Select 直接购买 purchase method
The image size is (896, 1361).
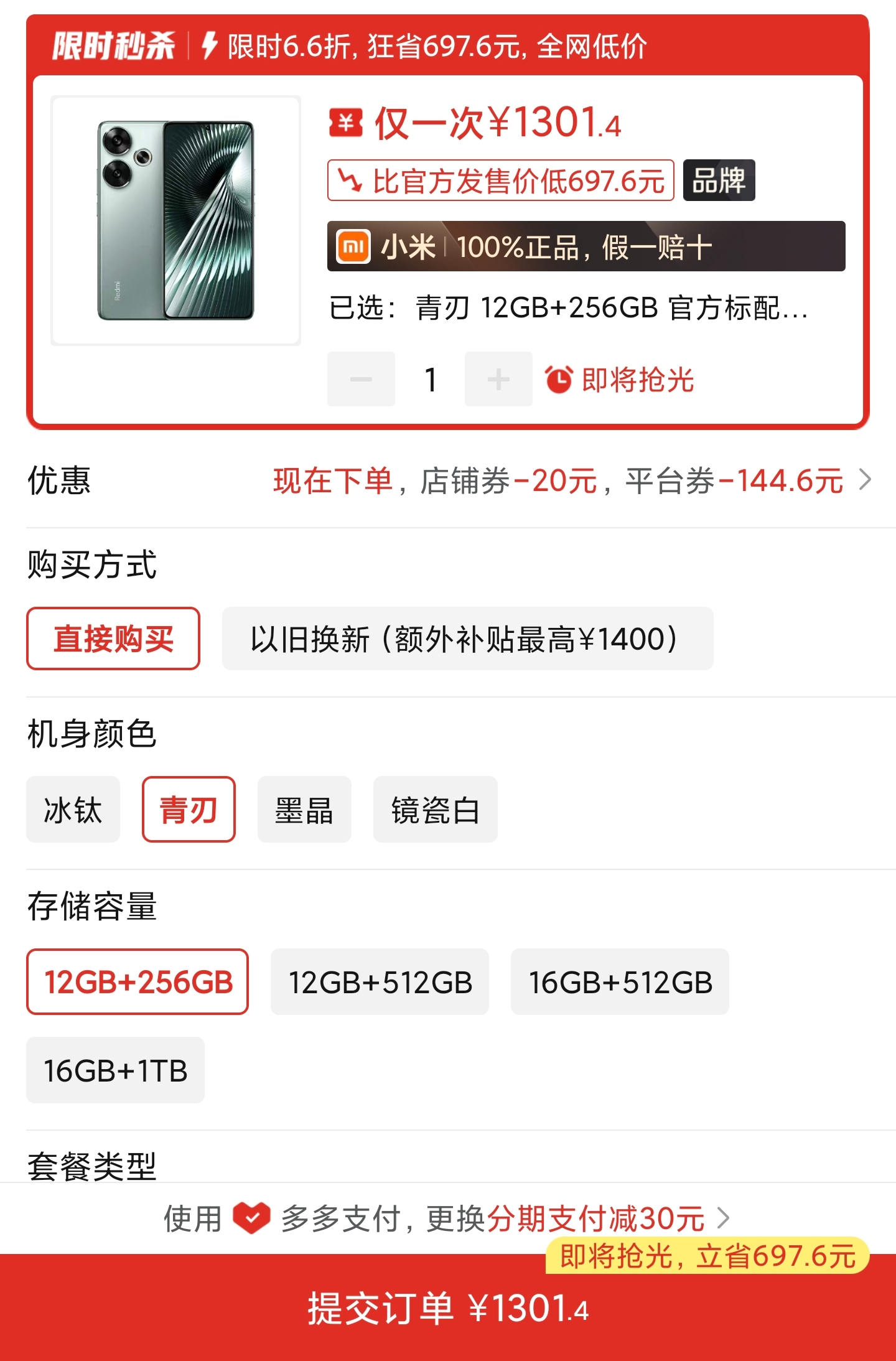click(x=113, y=638)
